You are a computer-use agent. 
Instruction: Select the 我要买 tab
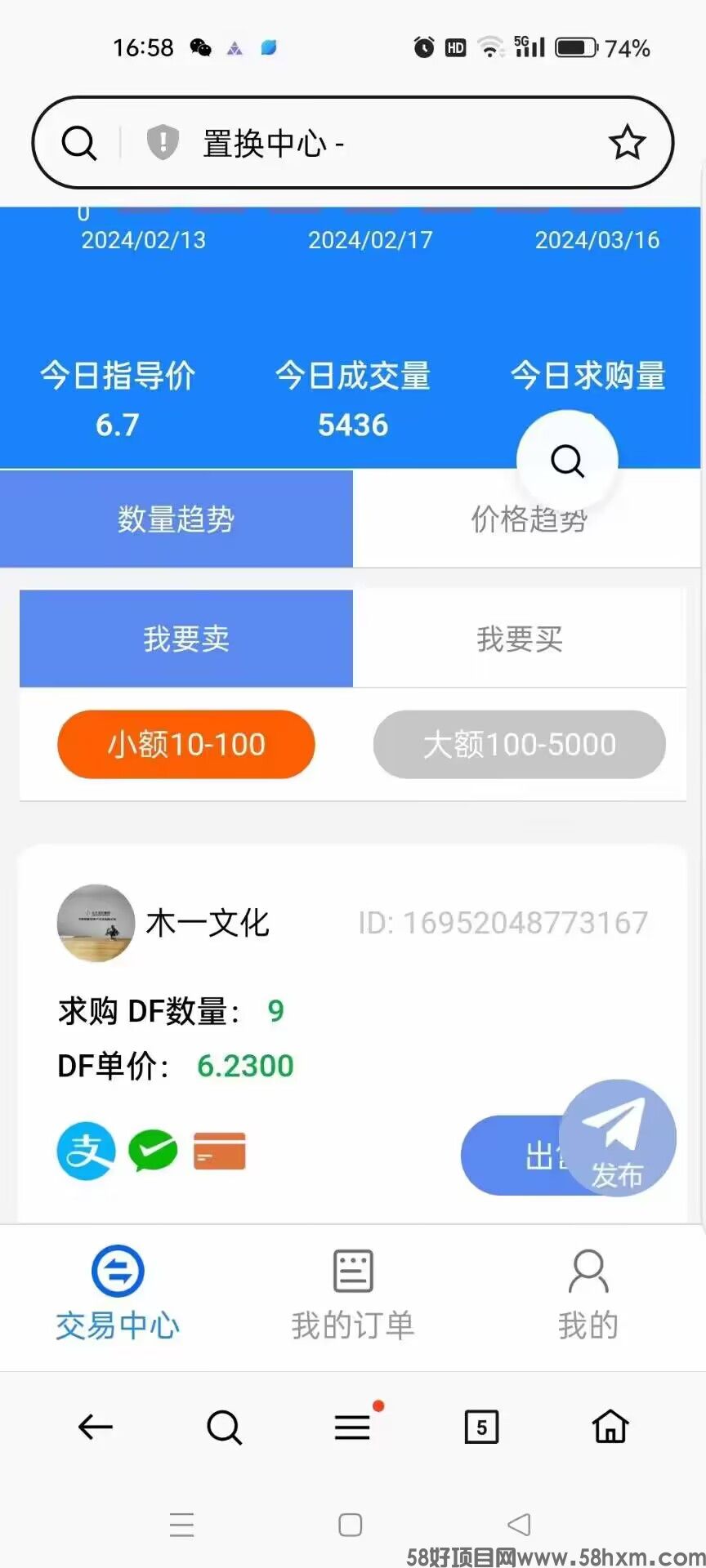(x=520, y=639)
